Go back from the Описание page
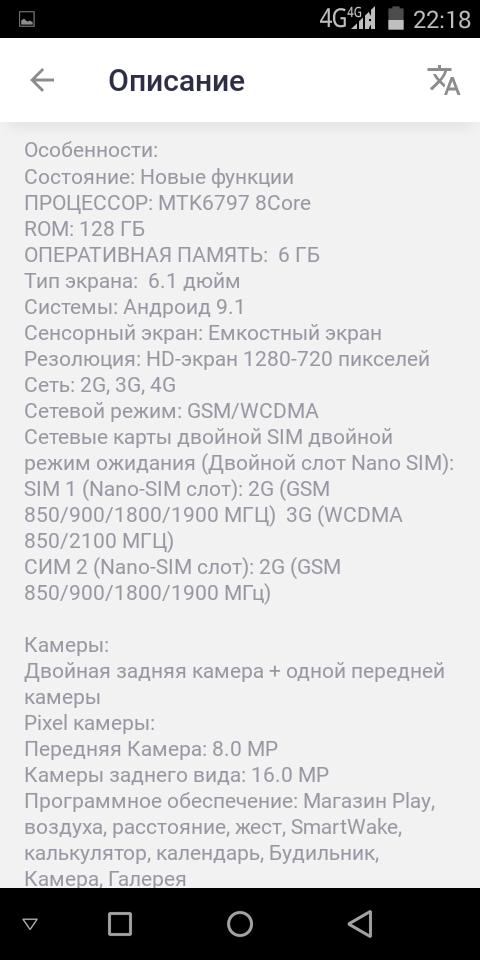This screenshot has width=480, height=960. coord(42,80)
